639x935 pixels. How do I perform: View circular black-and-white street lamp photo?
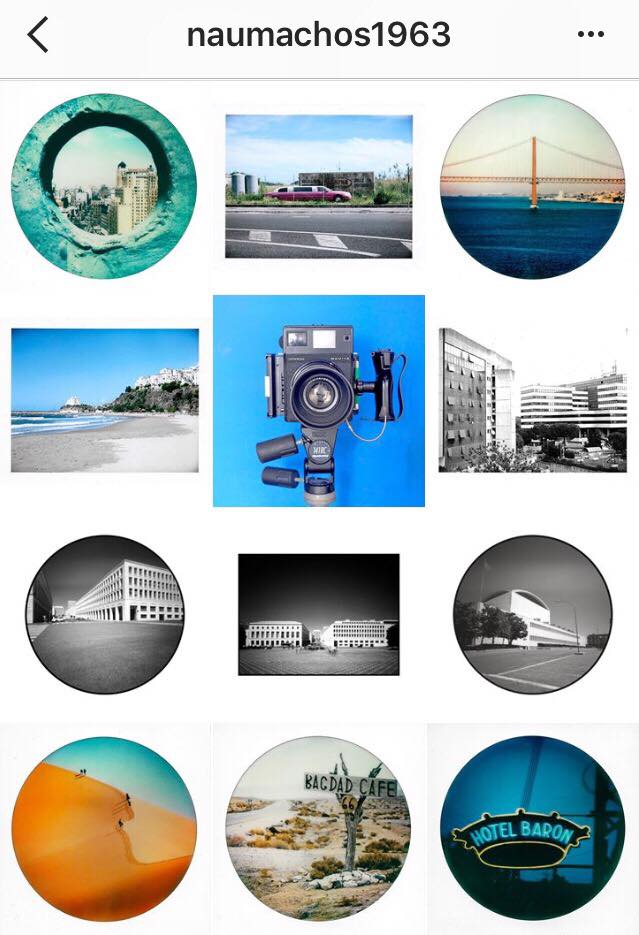tap(532, 613)
